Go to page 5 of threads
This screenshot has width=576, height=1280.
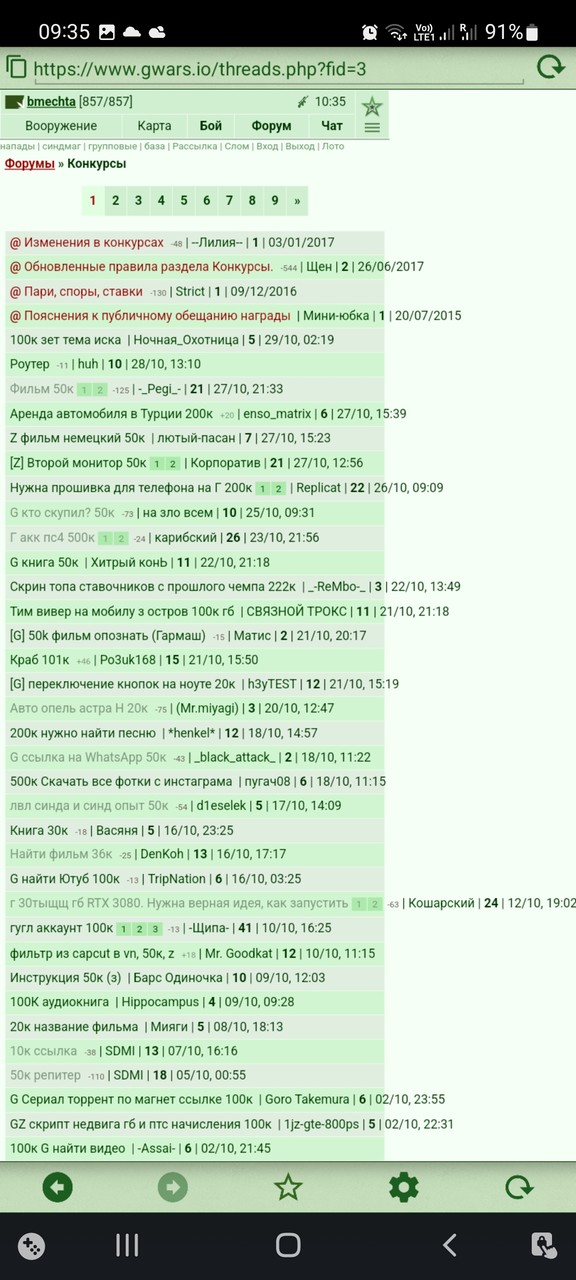pos(184,200)
